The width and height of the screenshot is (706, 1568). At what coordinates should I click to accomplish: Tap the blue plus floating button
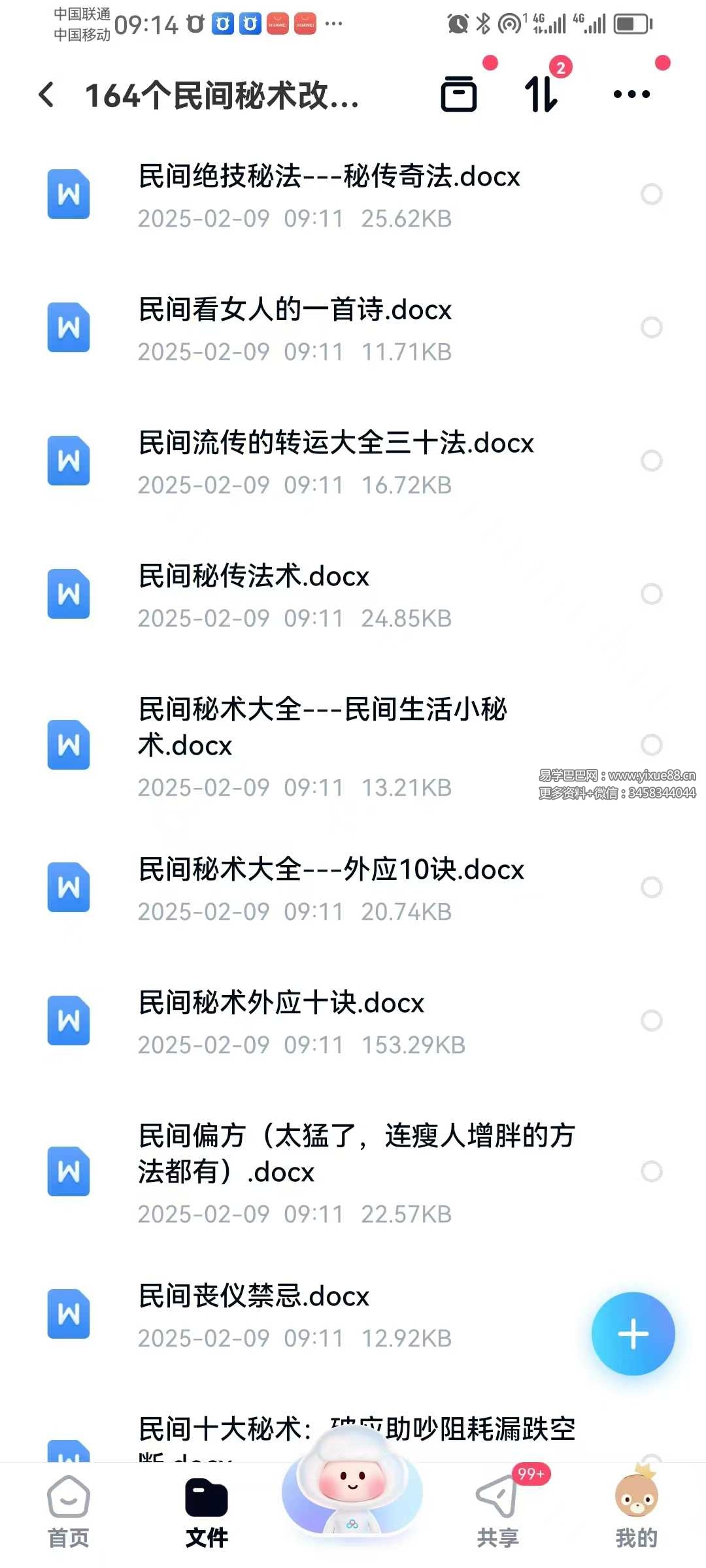point(633,1333)
